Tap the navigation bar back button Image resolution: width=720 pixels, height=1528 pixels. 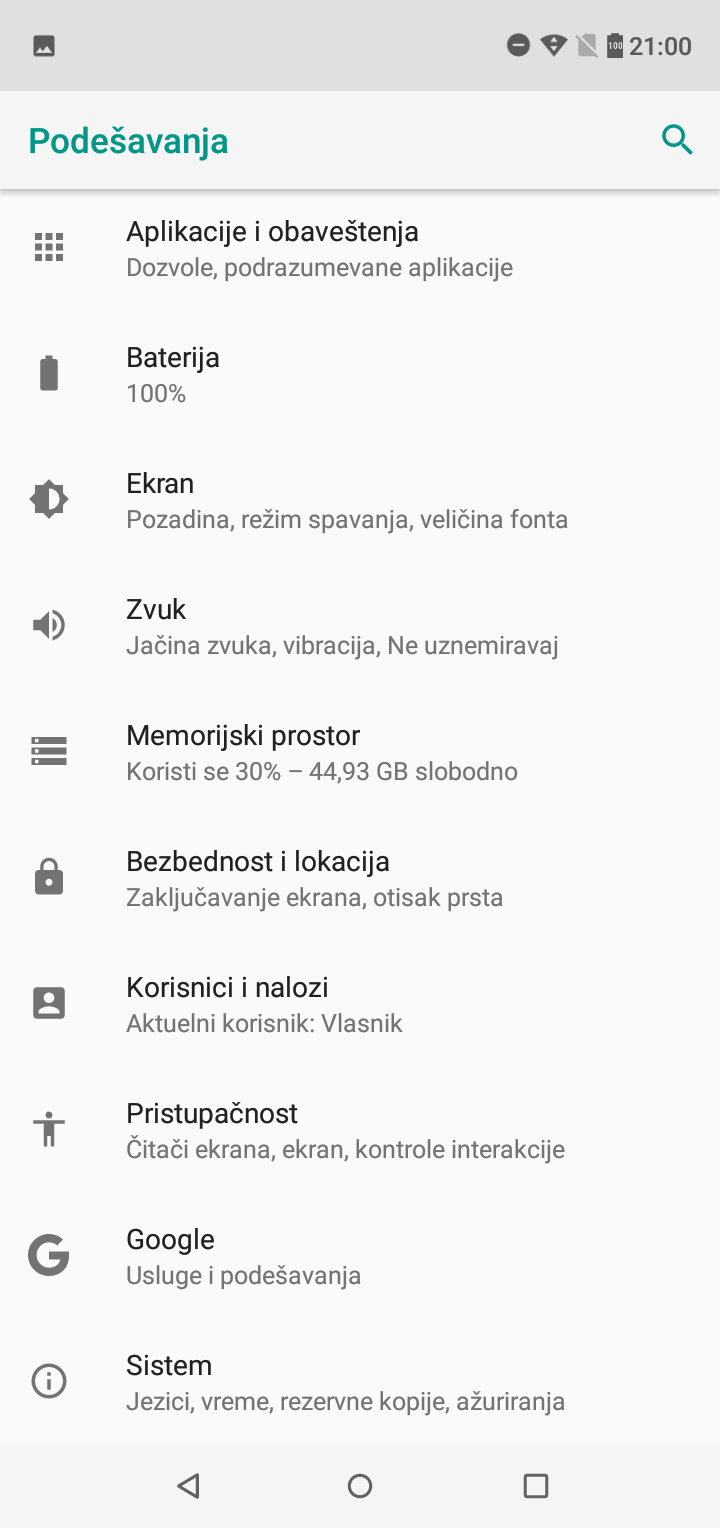(188, 1486)
